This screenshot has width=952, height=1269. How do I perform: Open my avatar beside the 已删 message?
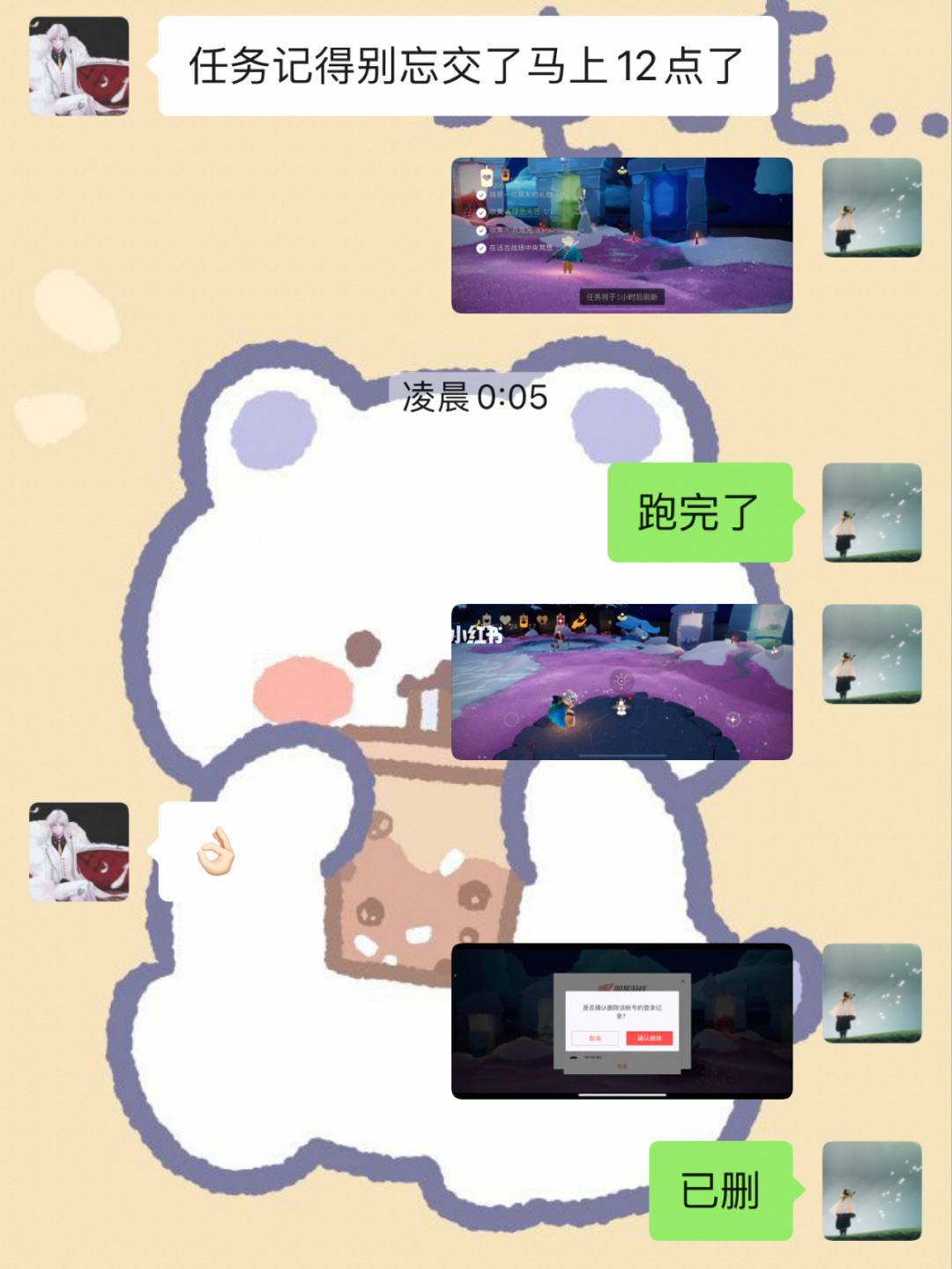[x=872, y=1191]
